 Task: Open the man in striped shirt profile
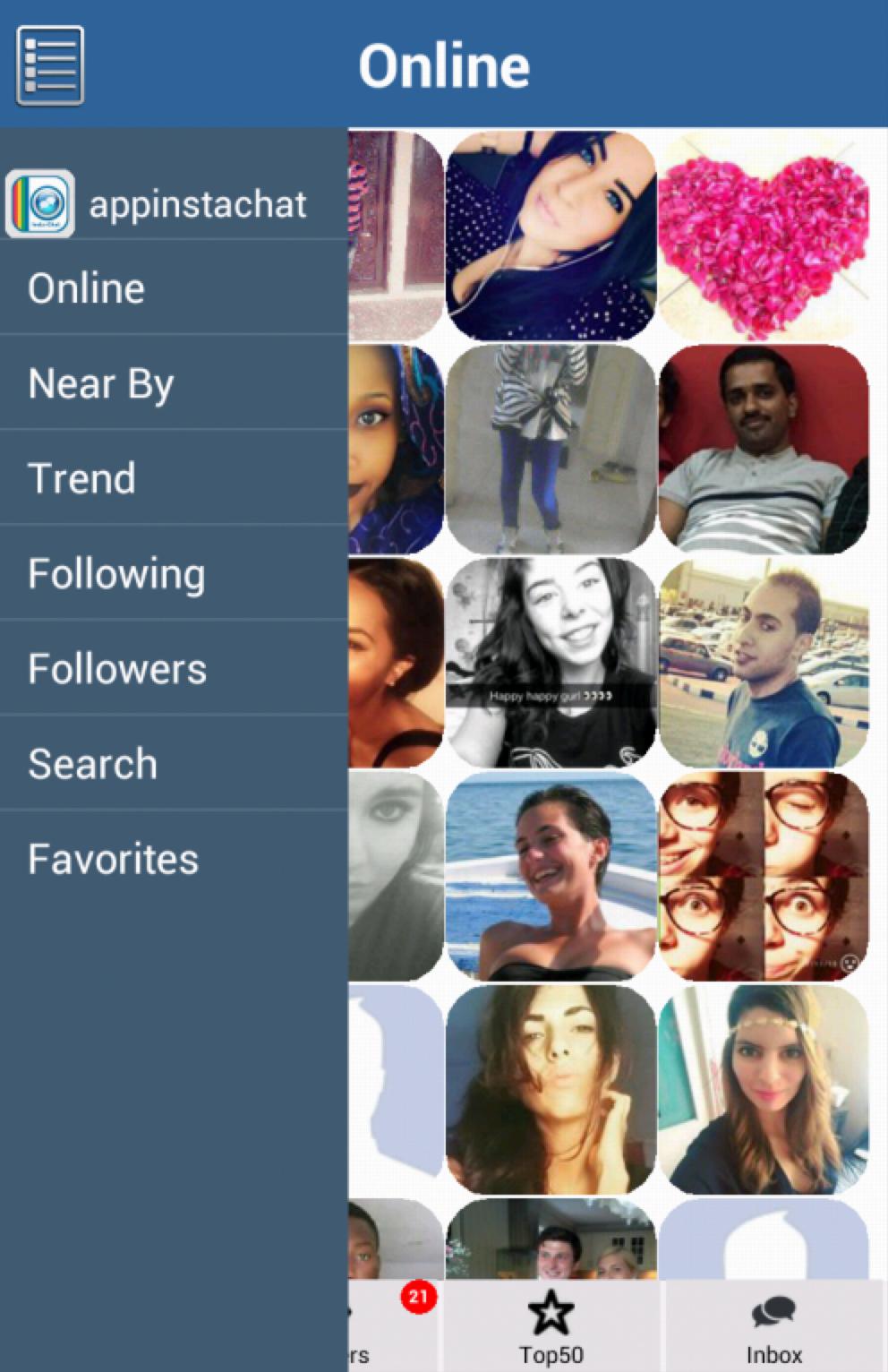click(764, 450)
